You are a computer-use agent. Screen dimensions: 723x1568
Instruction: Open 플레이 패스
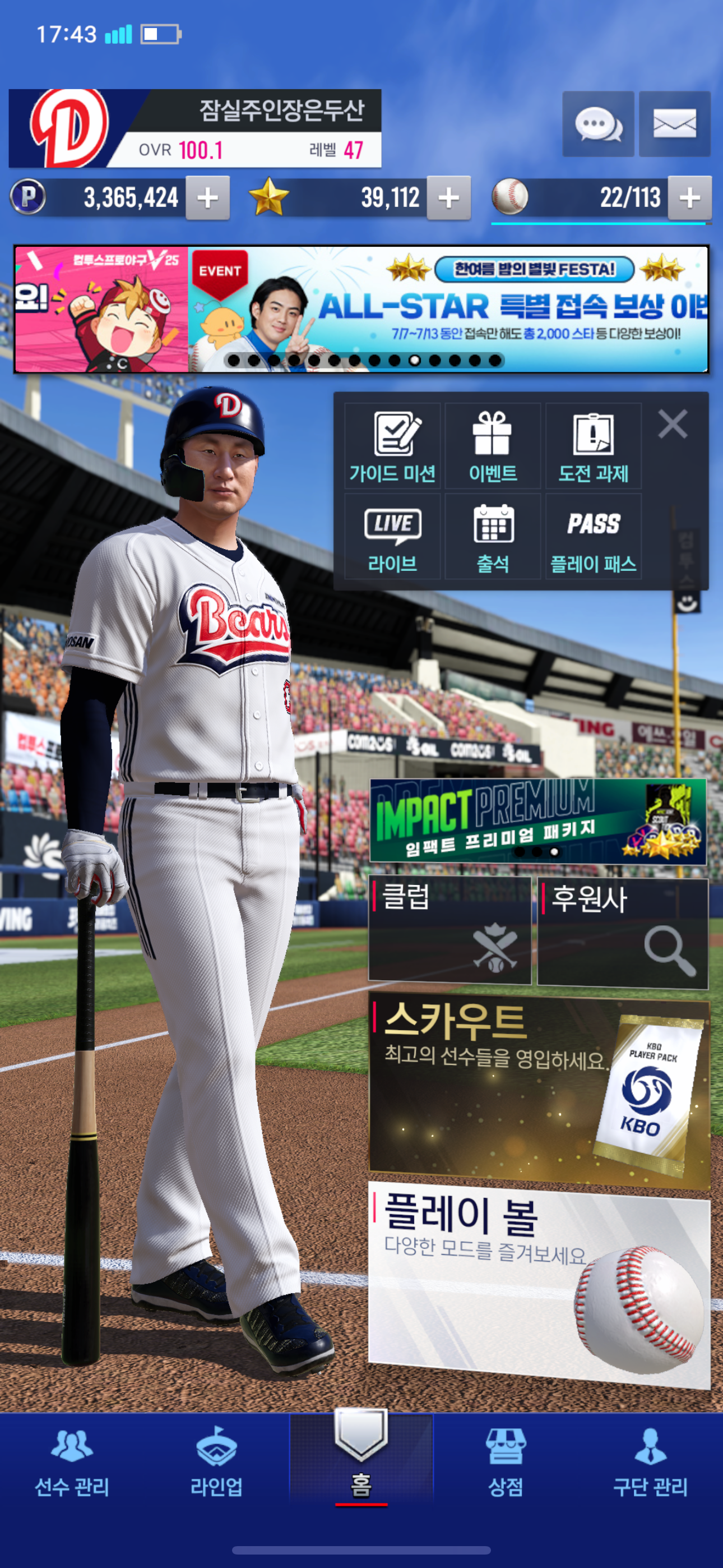coord(594,536)
